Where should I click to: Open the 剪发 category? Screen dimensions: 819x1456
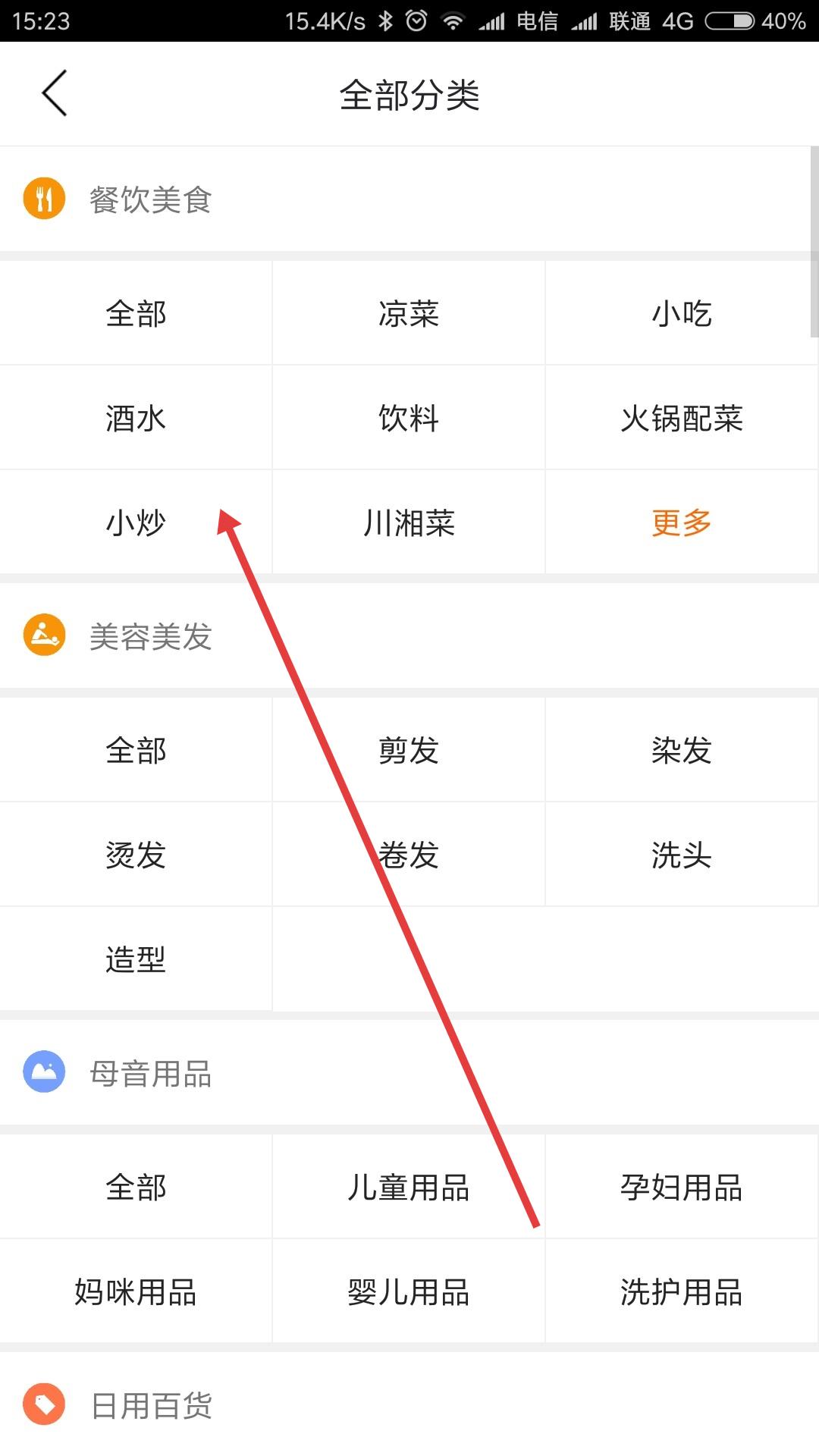point(409,750)
